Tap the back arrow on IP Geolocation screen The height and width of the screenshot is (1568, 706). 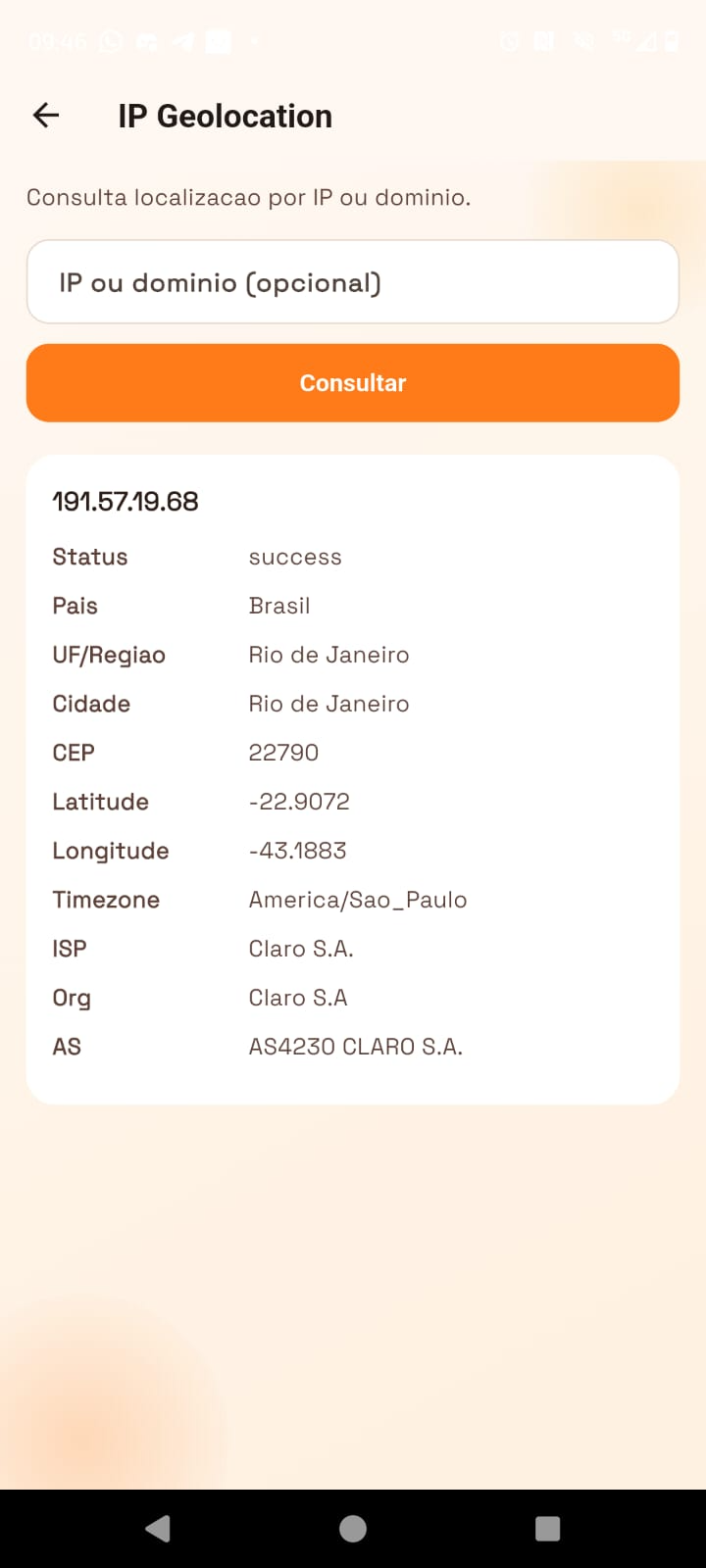point(45,115)
